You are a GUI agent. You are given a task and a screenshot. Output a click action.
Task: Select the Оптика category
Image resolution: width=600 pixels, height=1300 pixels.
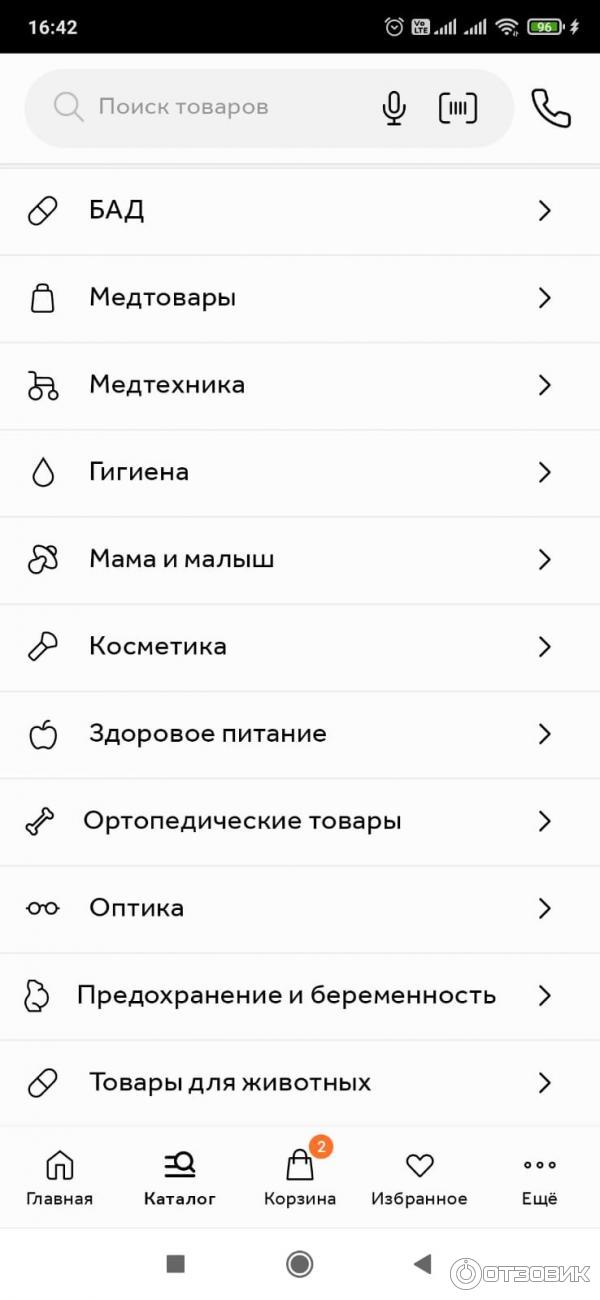pos(300,908)
